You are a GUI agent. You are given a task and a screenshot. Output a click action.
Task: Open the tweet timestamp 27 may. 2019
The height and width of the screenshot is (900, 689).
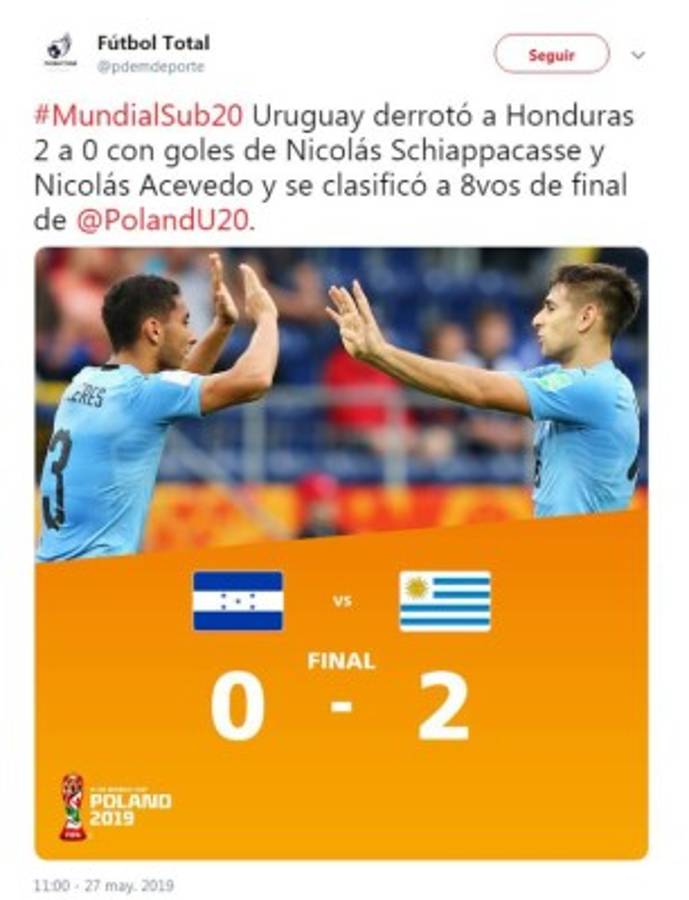tap(104, 885)
